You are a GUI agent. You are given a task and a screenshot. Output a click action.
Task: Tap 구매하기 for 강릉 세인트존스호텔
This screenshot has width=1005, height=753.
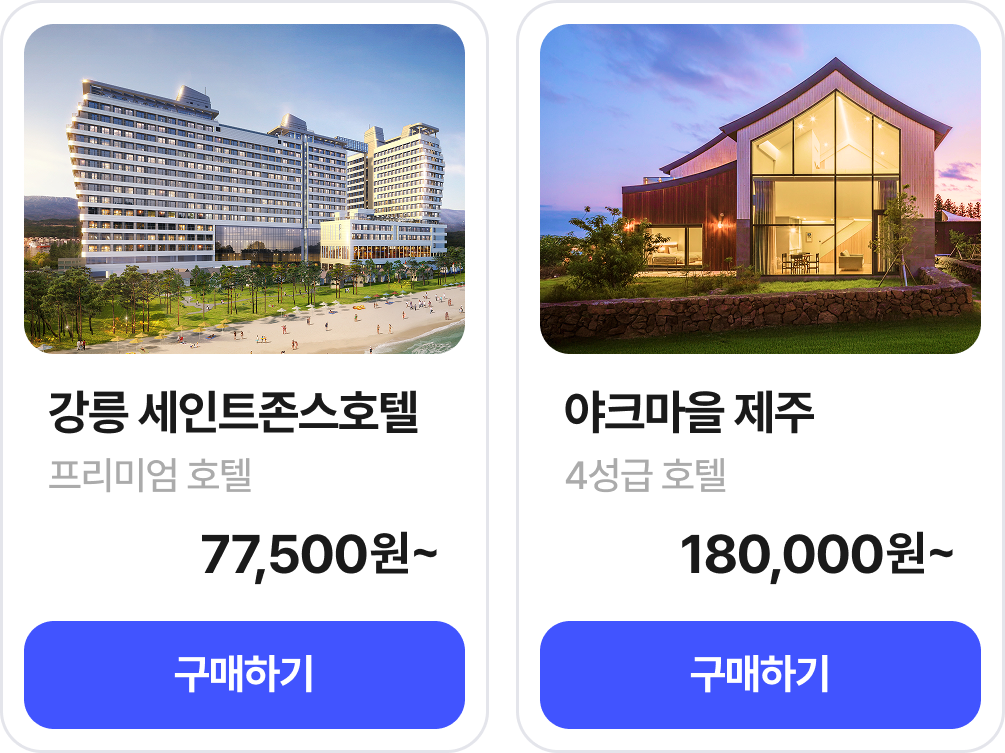pyautogui.click(x=244, y=675)
